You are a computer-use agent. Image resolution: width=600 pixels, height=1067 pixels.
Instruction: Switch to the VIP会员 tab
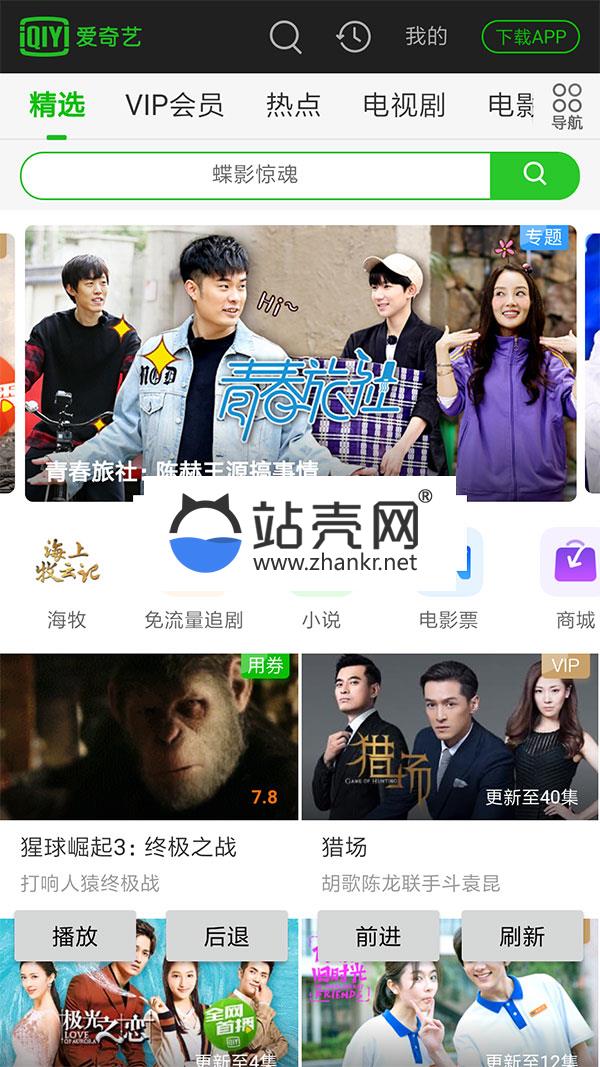(174, 105)
